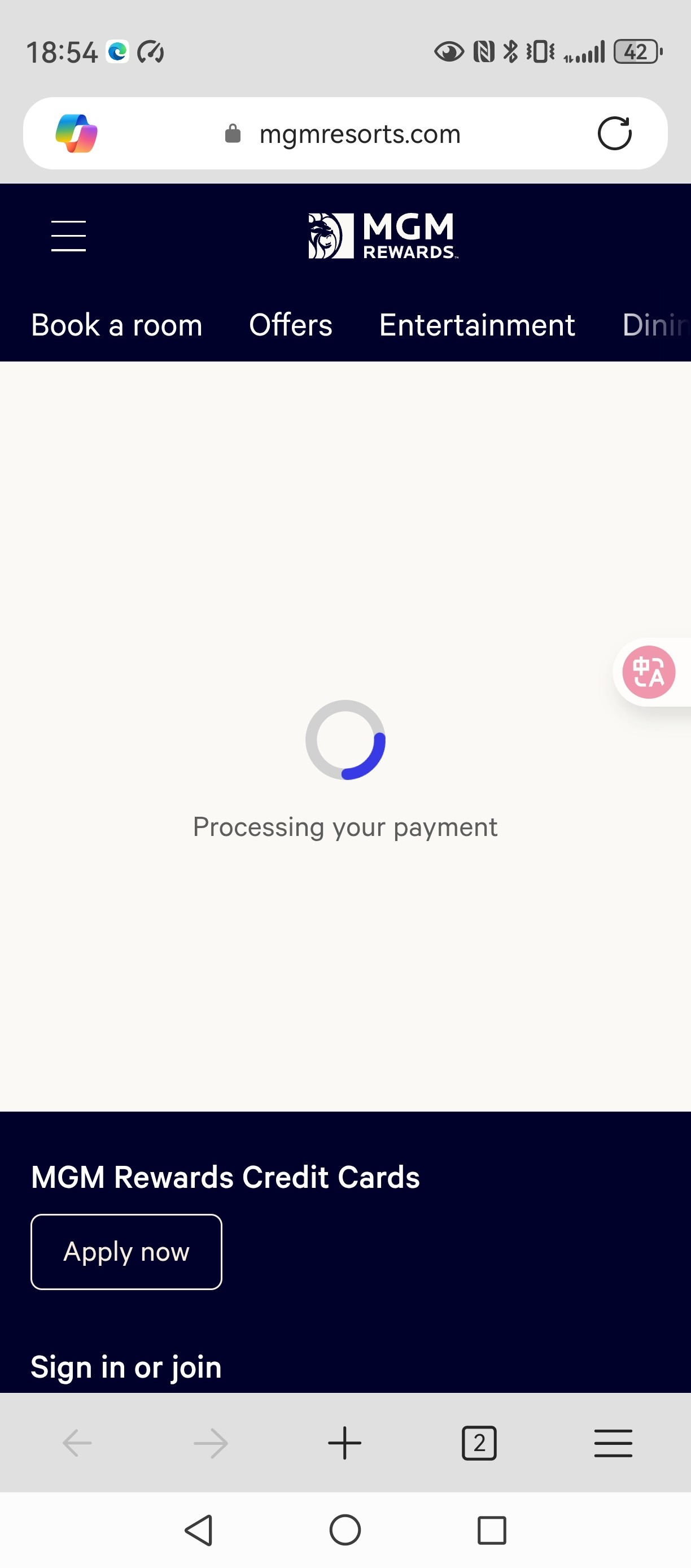Screen dimensions: 691x1568
Task: Switch to the Entertainment section
Action: [x=477, y=325]
